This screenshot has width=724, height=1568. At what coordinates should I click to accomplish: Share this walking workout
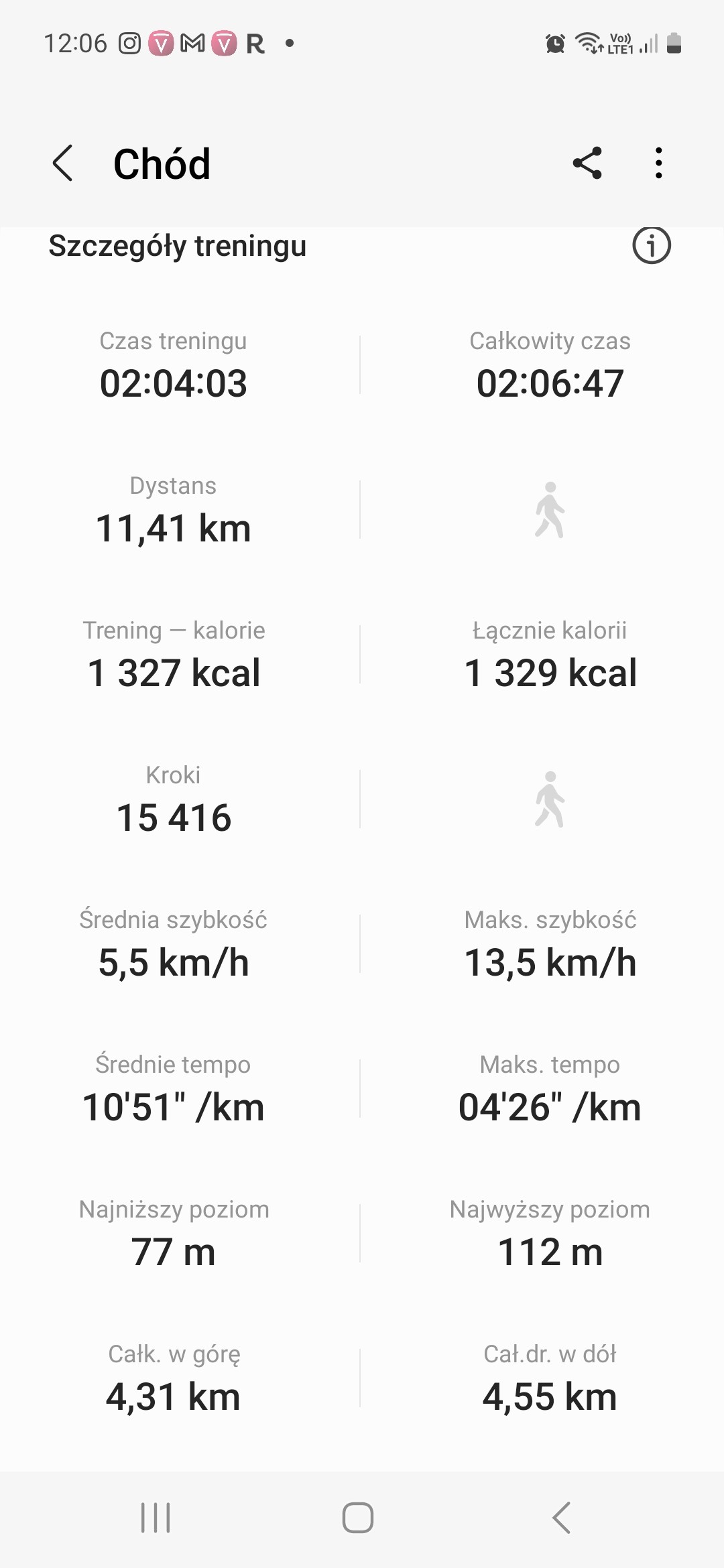click(587, 163)
